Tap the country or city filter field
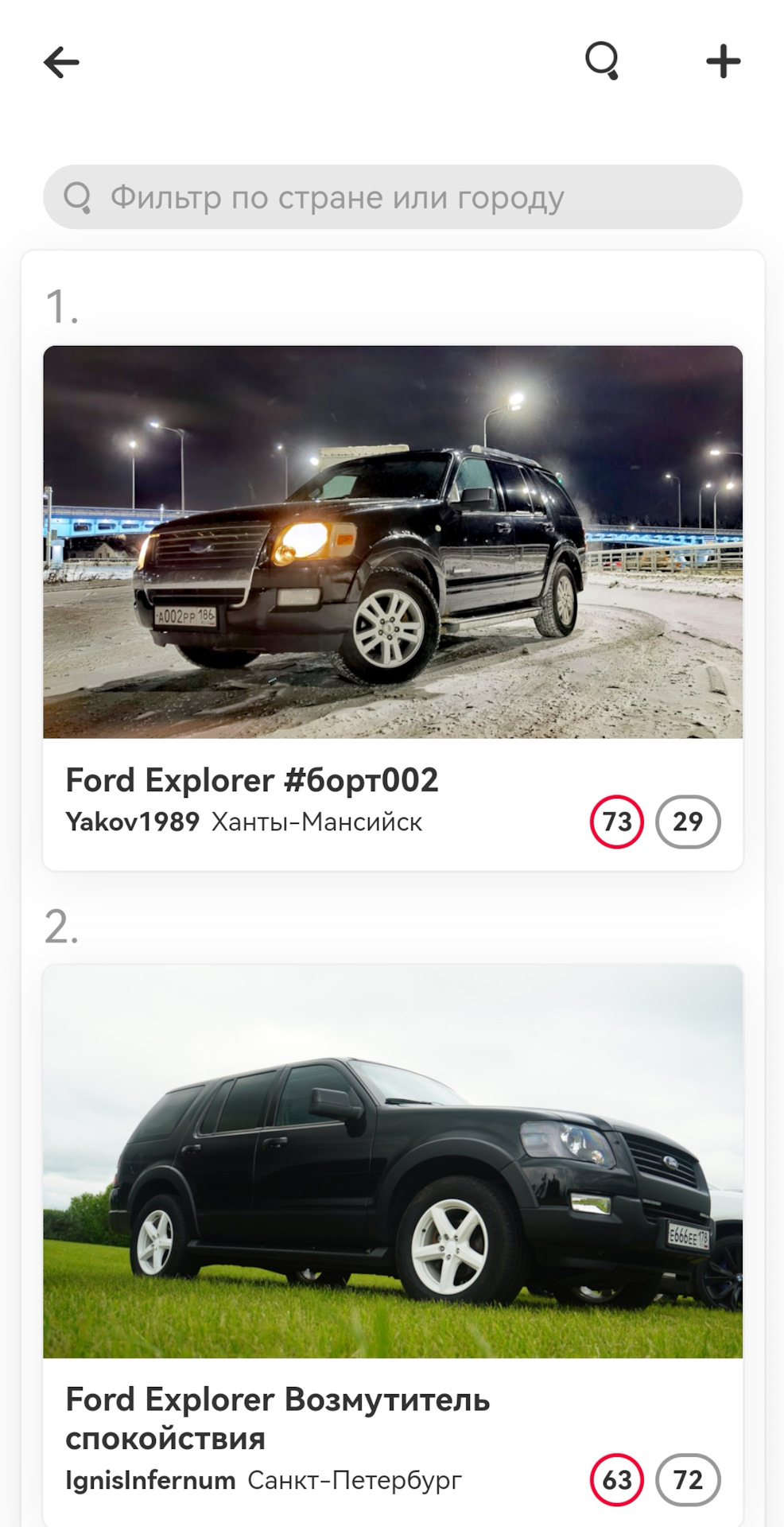 (x=393, y=197)
